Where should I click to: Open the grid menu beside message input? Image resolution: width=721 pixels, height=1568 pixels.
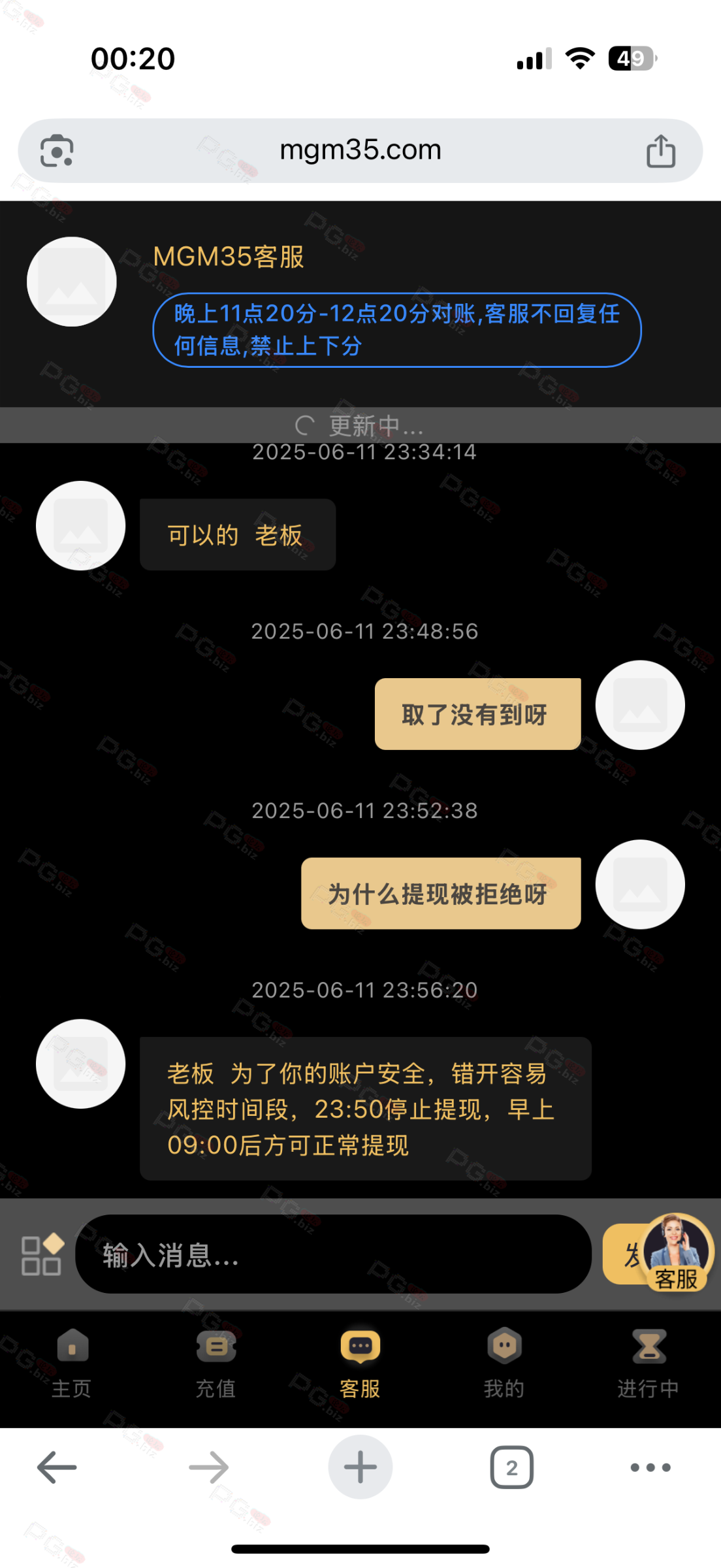pyautogui.click(x=42, y=1254)
